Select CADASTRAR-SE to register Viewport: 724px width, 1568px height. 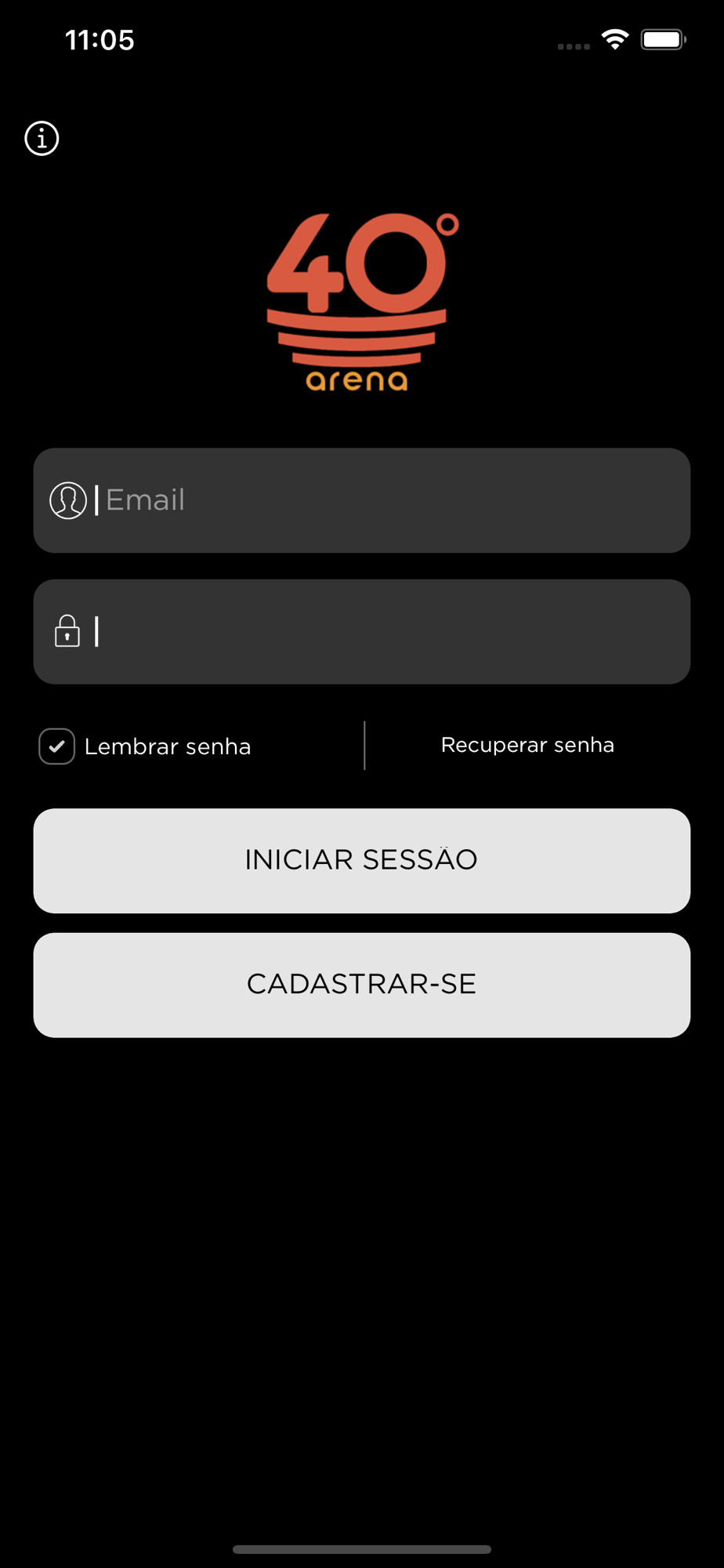361,985
